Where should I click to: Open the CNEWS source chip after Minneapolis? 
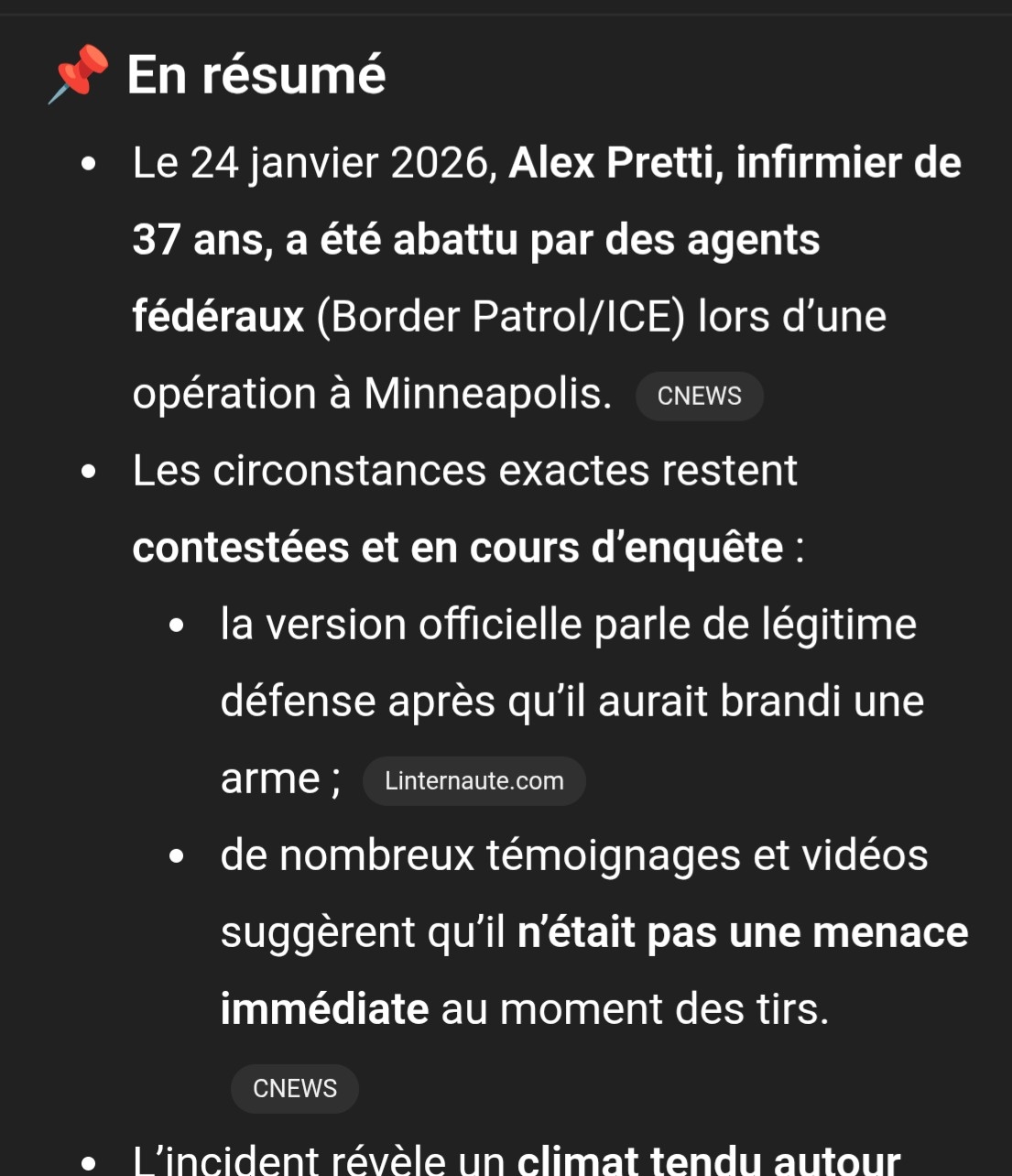coord(699,396)
